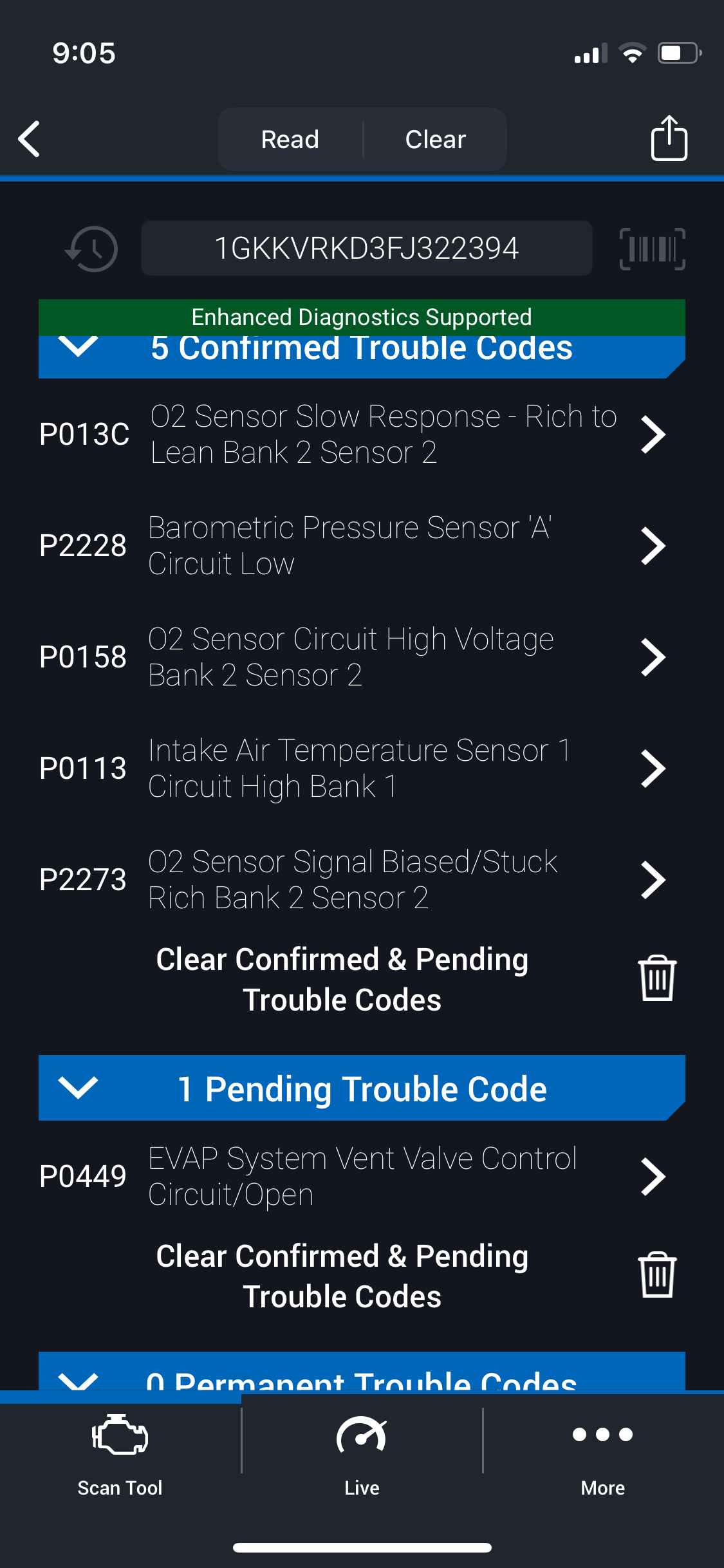The width and height of the screenshot is (724, 1568).
Task: Edit the VIN number field
Action: pos(367,248)
